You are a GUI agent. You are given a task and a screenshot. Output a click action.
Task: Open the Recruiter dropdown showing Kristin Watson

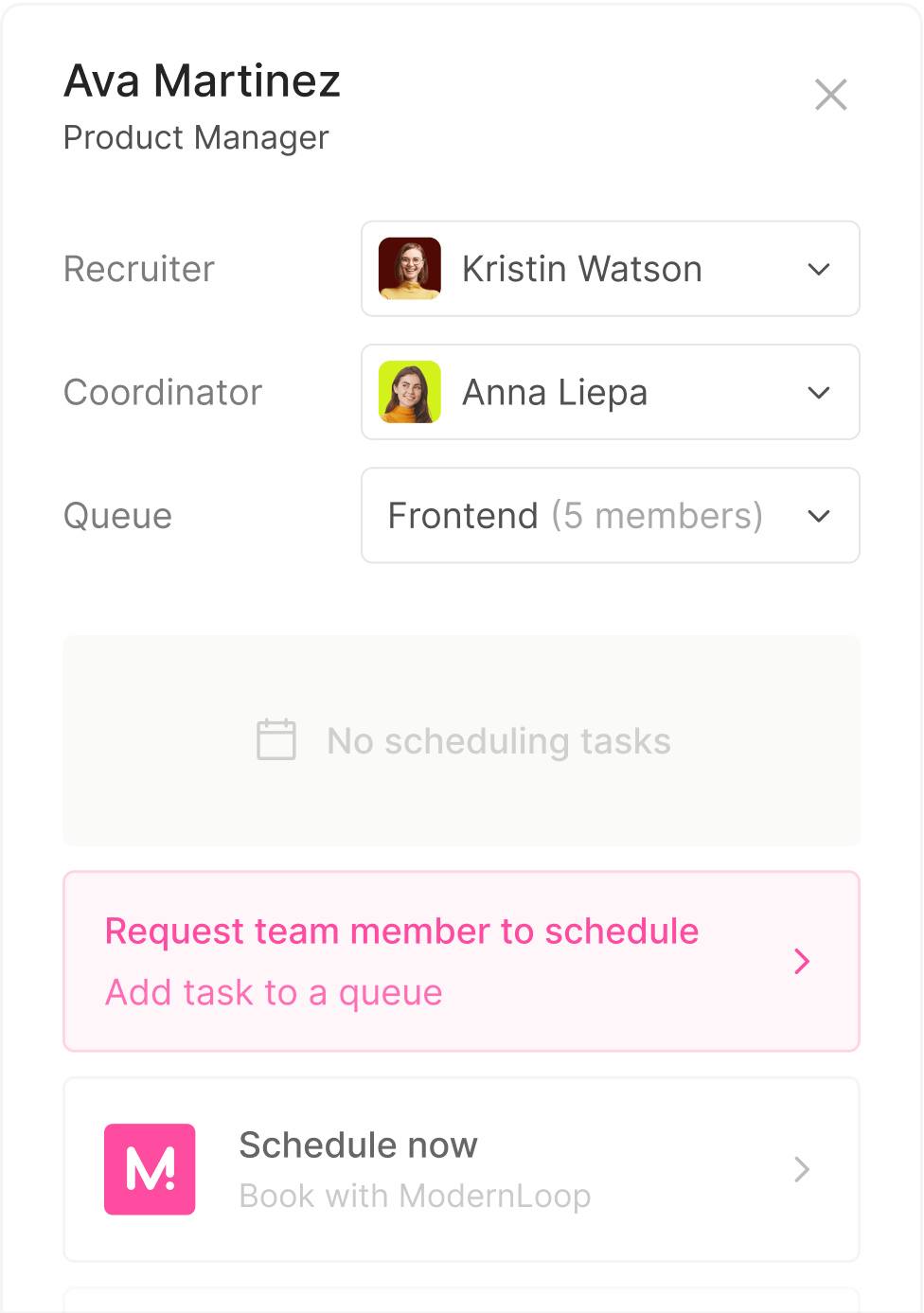[610, 269]
